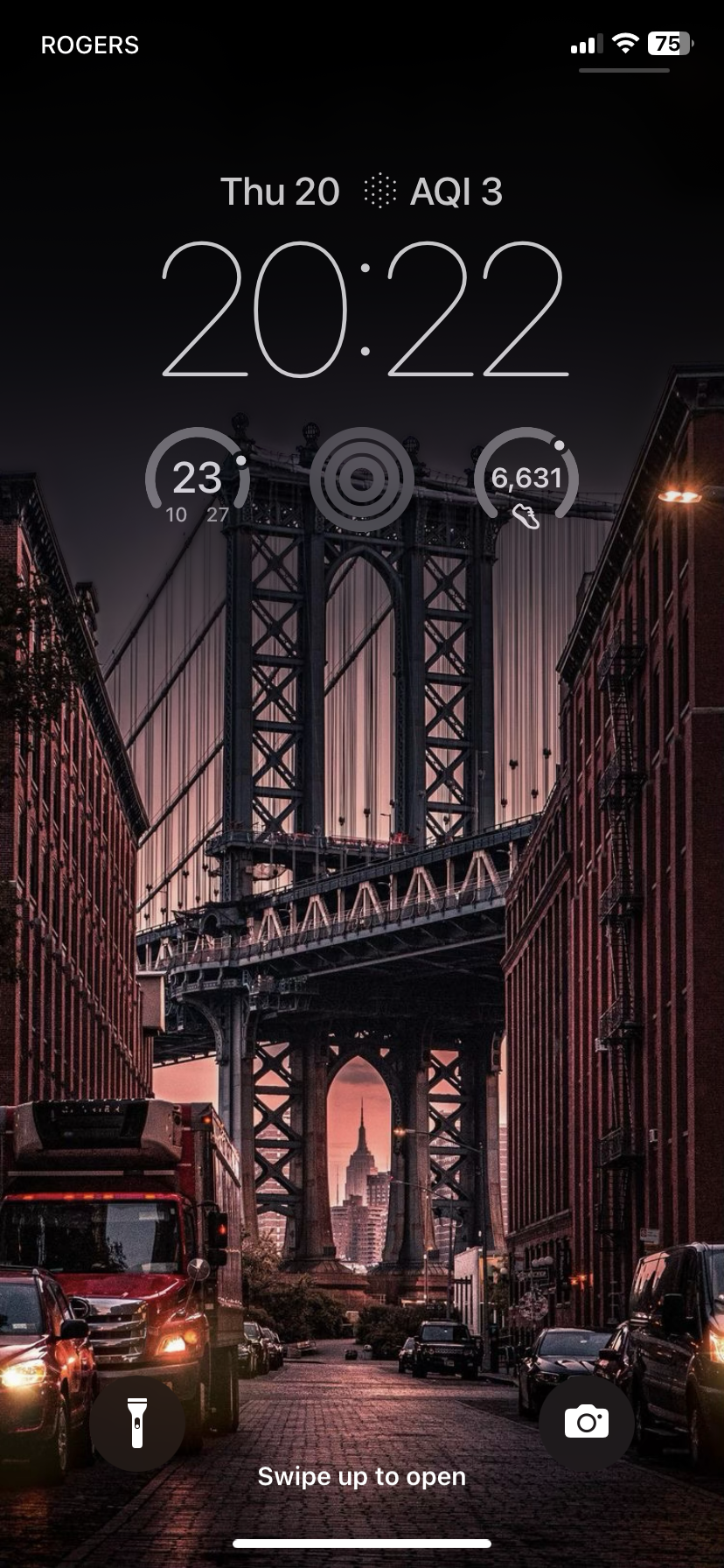
Task: Tap the AQI 3 air quality widget
Action: 435,192
